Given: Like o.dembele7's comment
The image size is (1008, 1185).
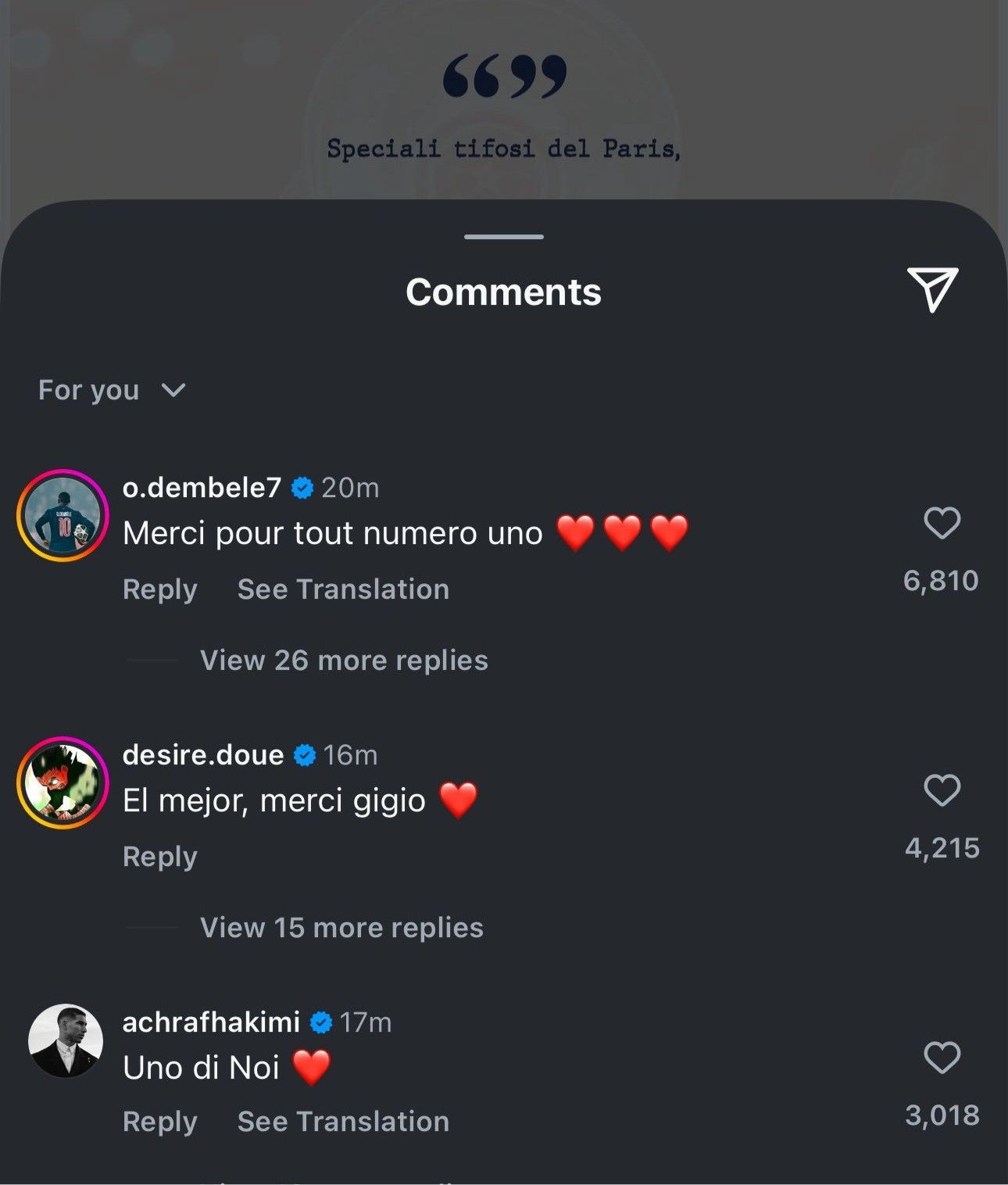Looking at the screenshot, I should tap(942, 524).
